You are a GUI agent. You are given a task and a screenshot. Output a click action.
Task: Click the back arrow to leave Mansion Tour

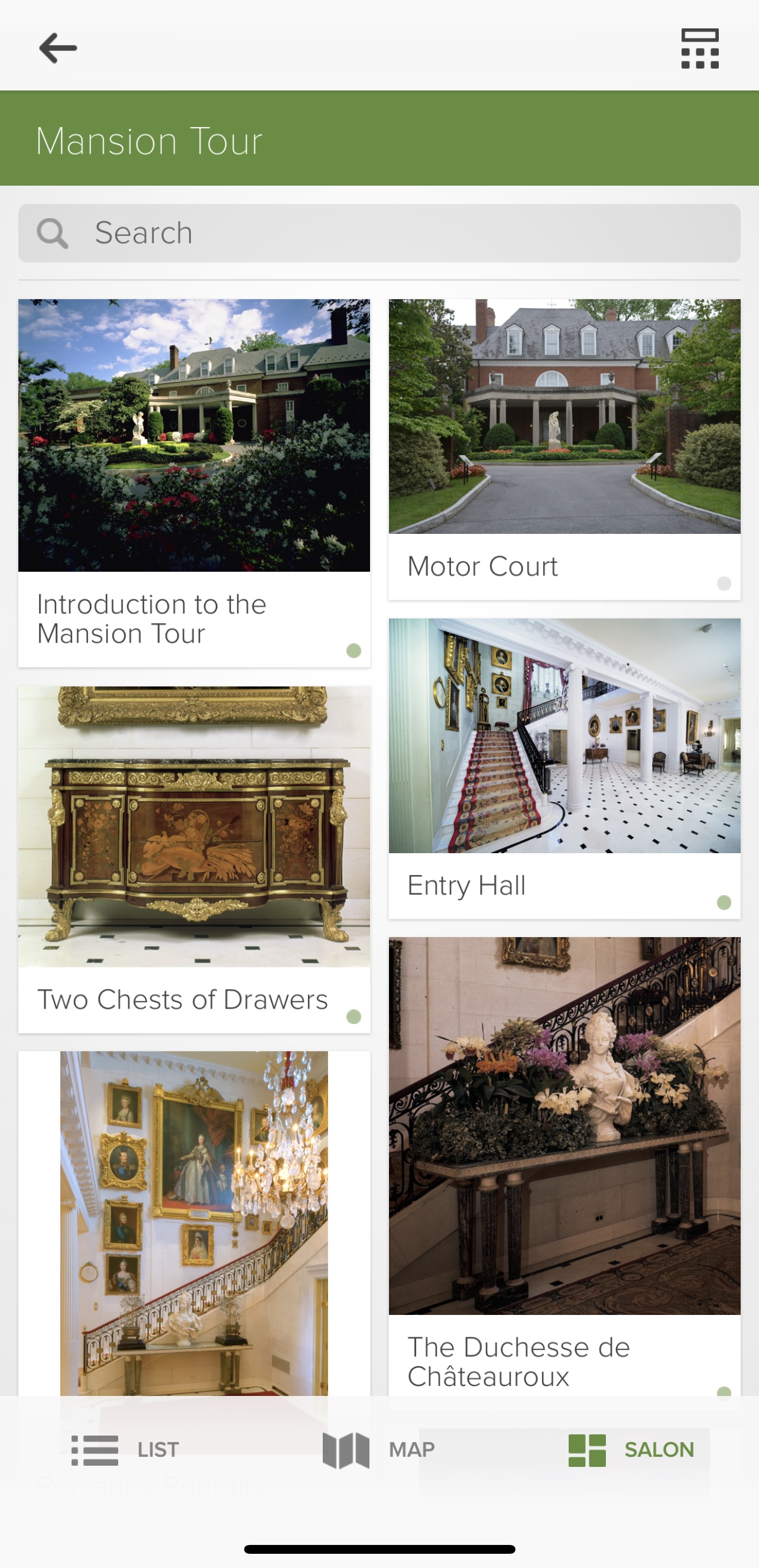pos(57,48)
